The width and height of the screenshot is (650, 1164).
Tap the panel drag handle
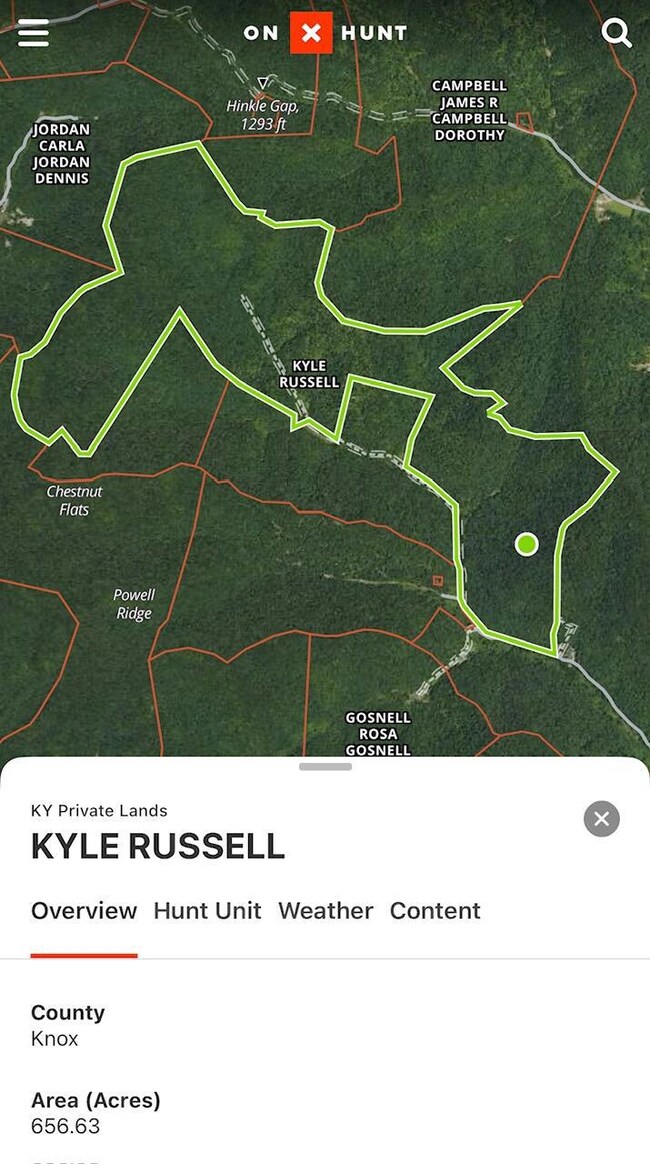click(x=325, y=767)
